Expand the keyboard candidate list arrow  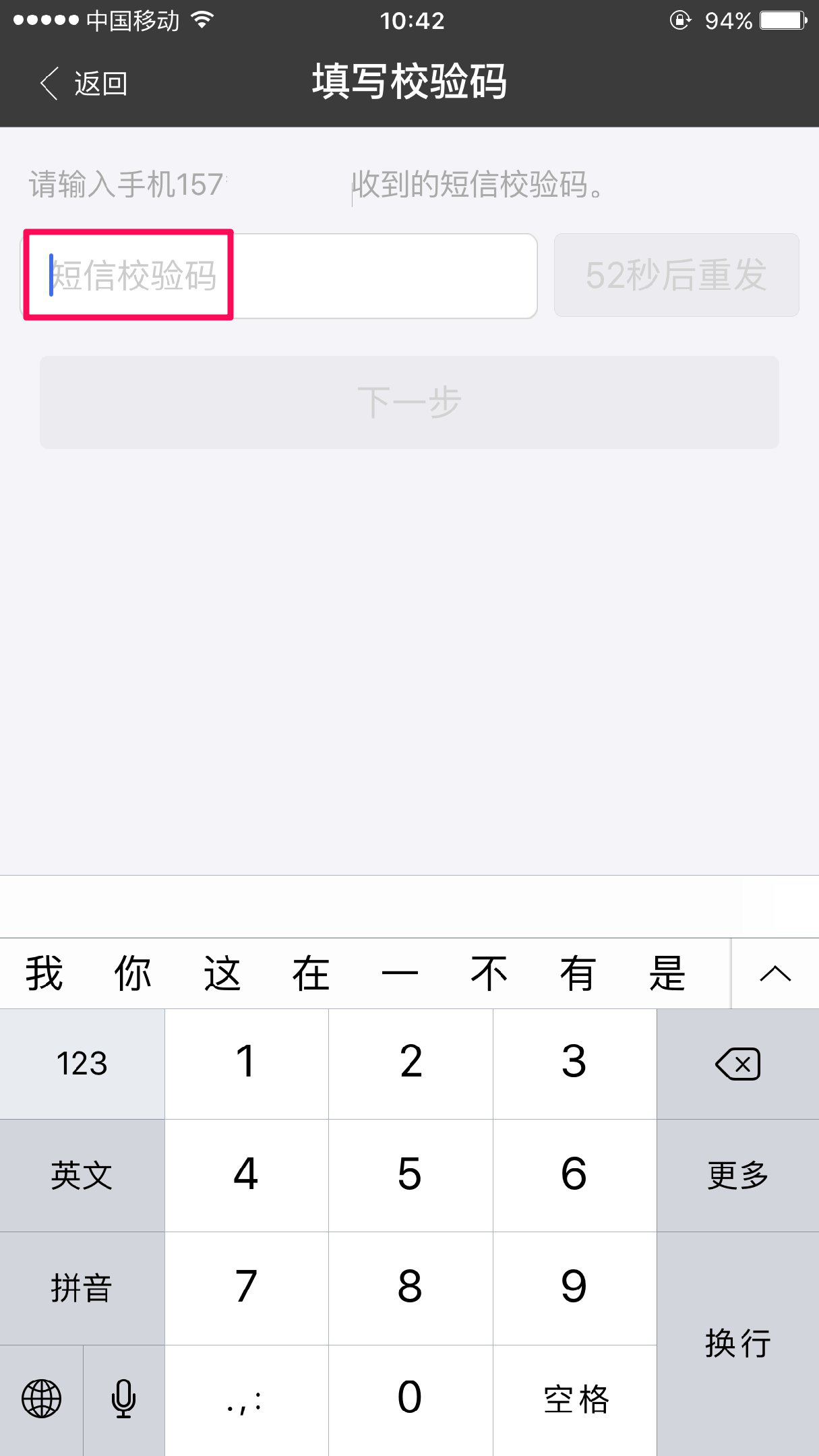point(775,973)
